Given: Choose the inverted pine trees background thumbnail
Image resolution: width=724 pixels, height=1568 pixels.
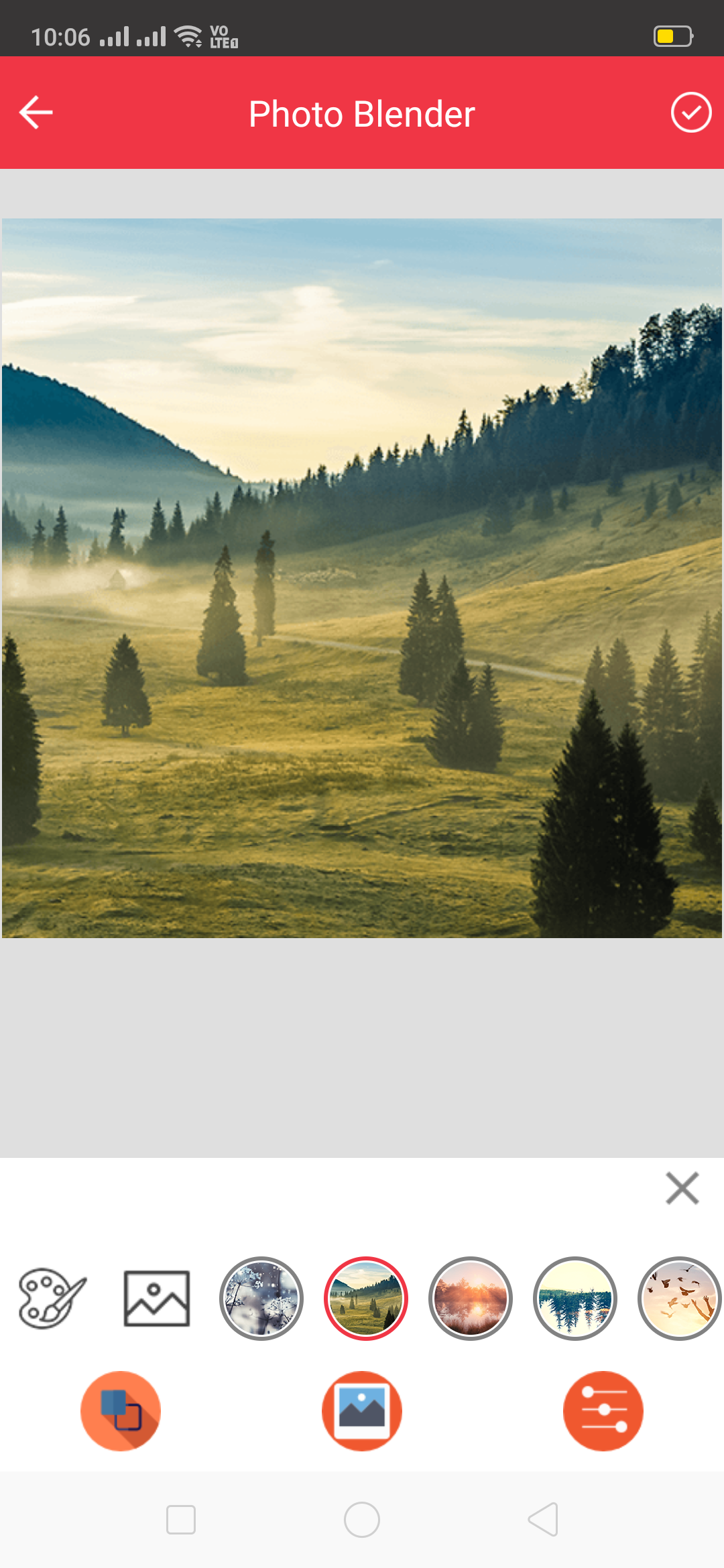Looking at the screenshot, I should [x=575, y=1298].
